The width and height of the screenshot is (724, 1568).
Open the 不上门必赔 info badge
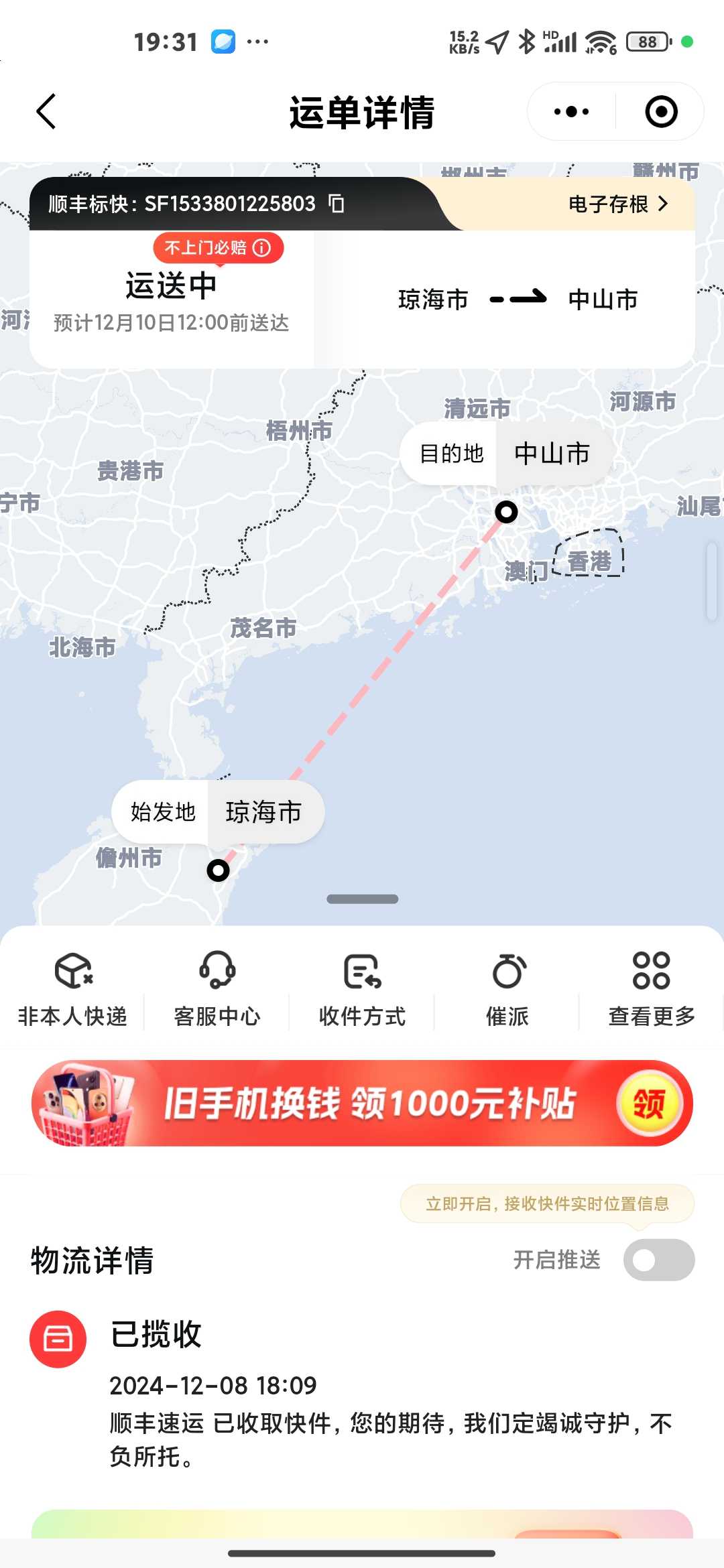(219, 248)
